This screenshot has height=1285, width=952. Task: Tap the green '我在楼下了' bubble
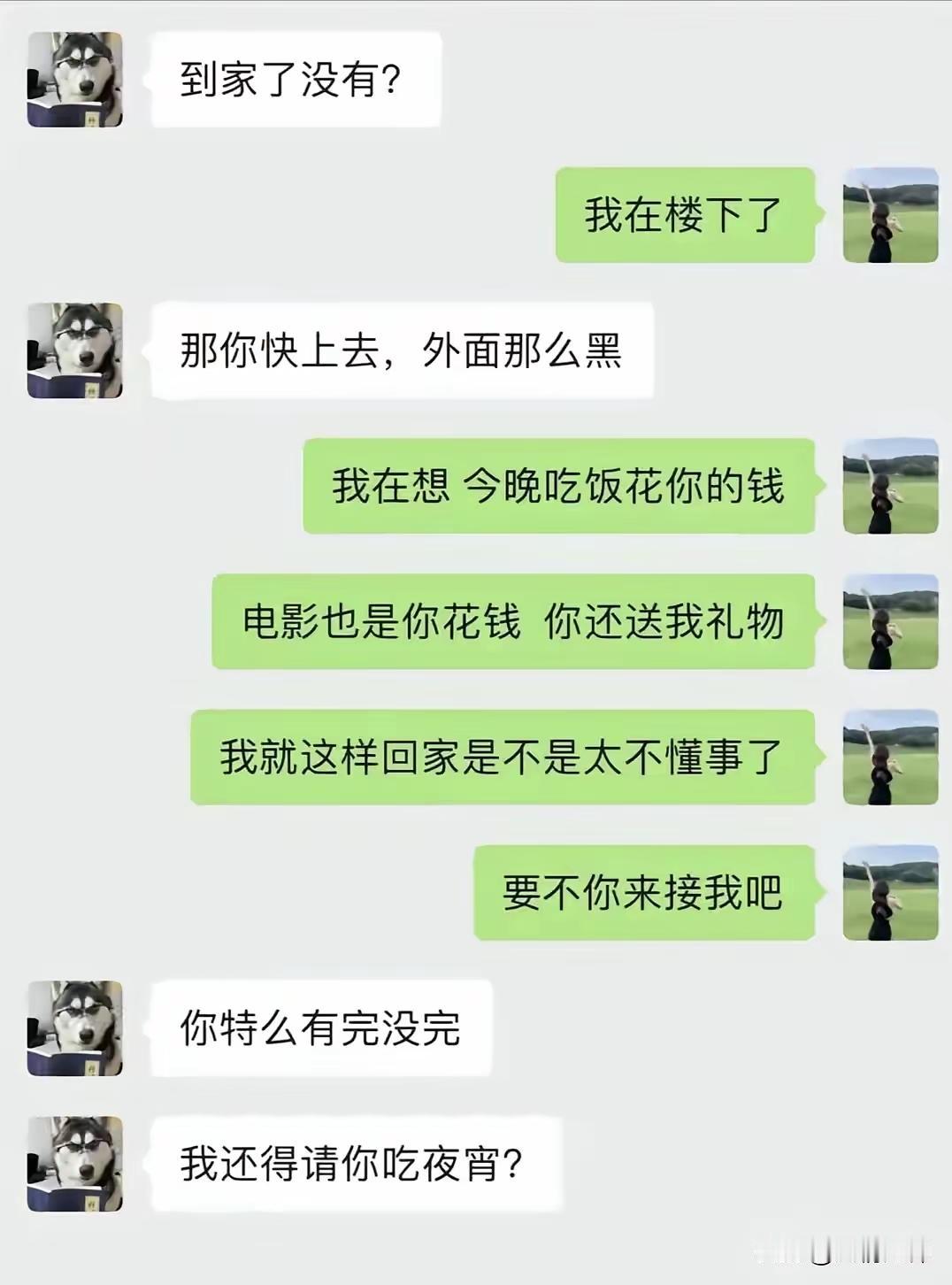pyautogui.click(x=686, y=217)
